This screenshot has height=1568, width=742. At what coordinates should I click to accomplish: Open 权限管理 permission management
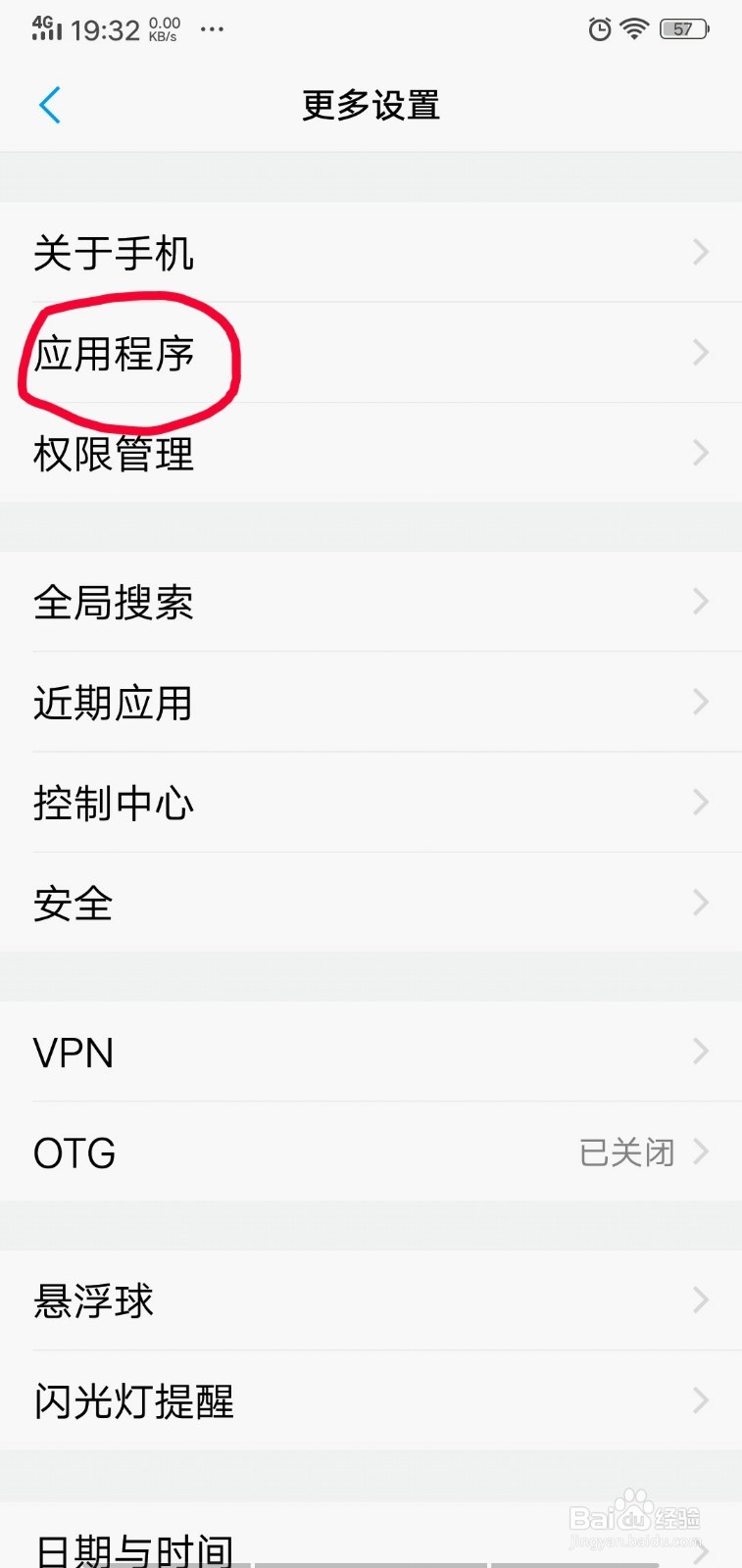[x=113, y=453]
